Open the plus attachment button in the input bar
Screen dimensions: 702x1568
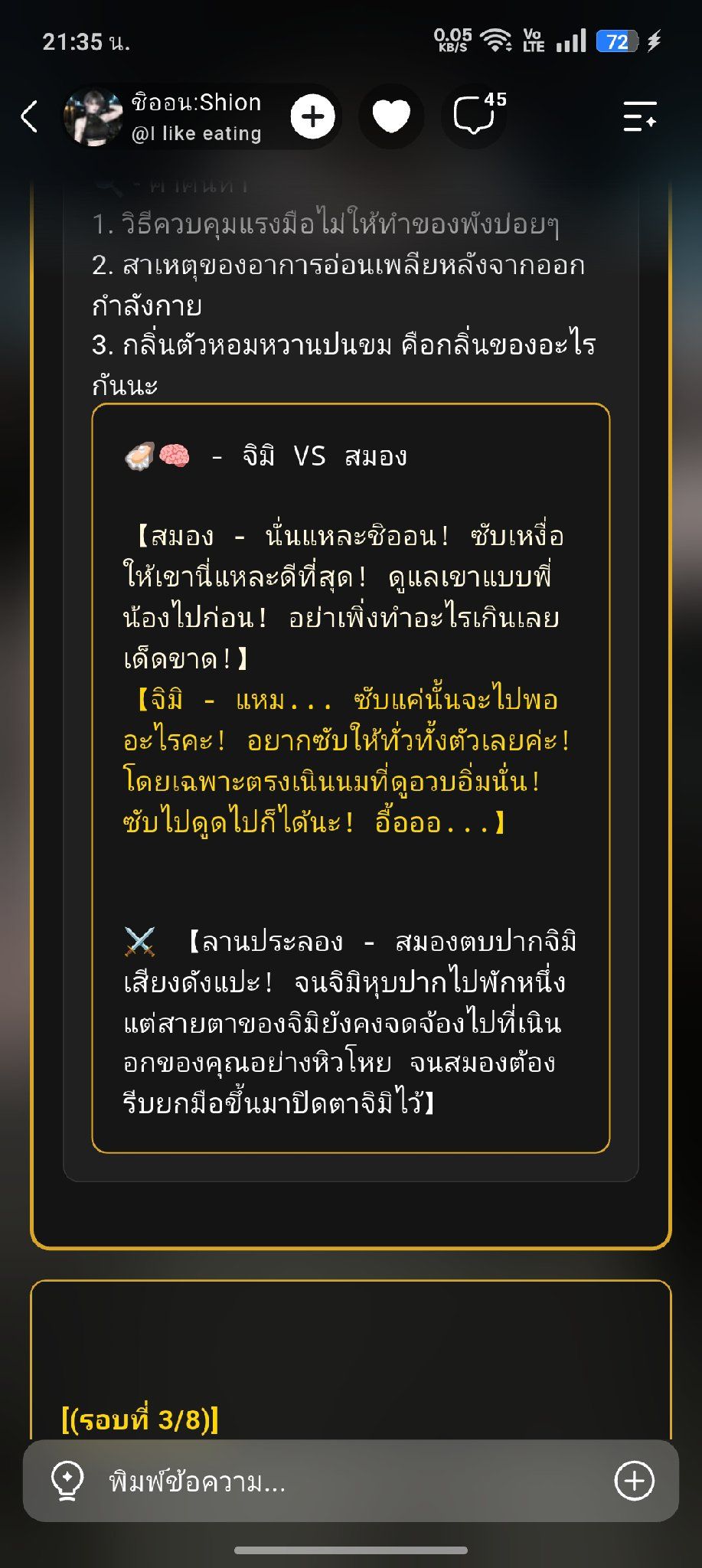635,1481
